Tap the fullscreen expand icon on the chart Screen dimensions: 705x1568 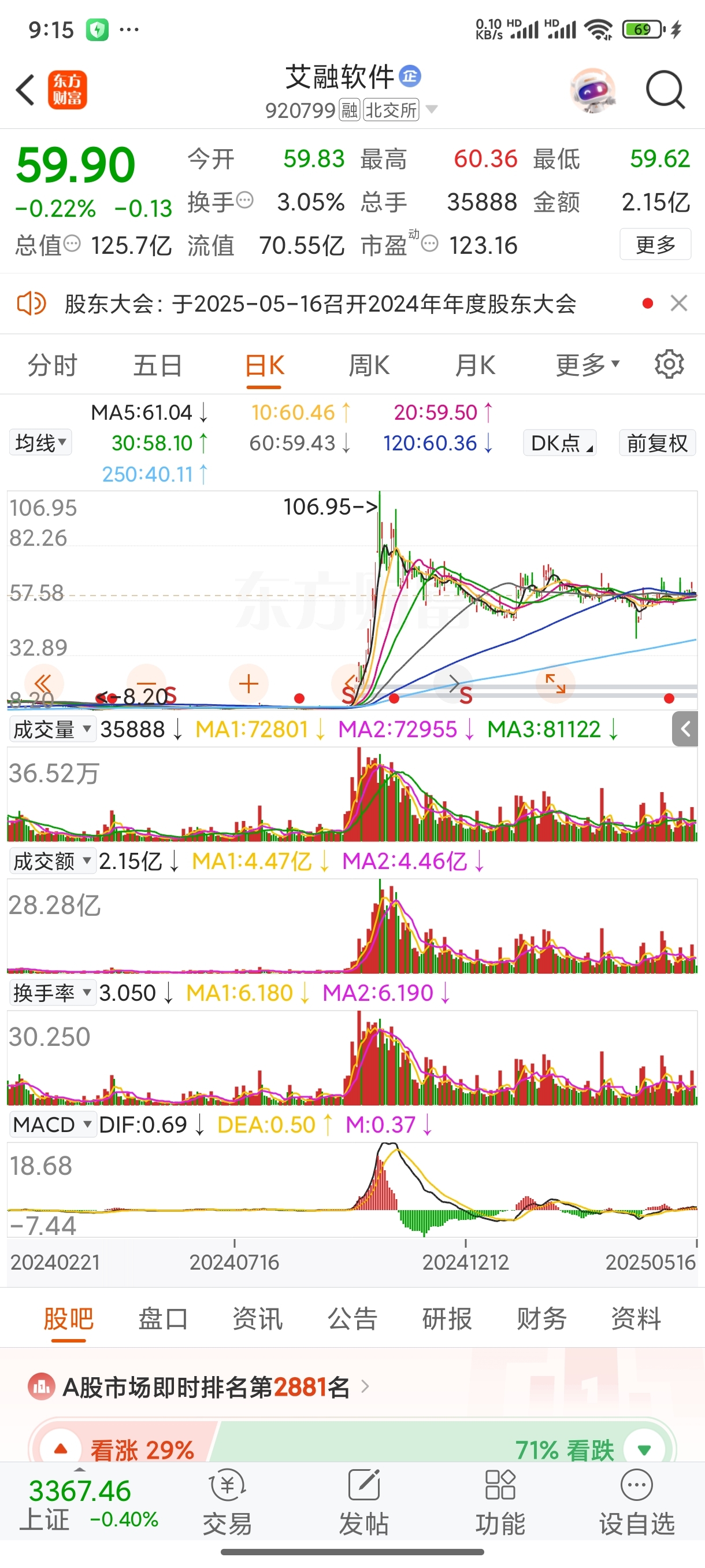click(556, 683)
